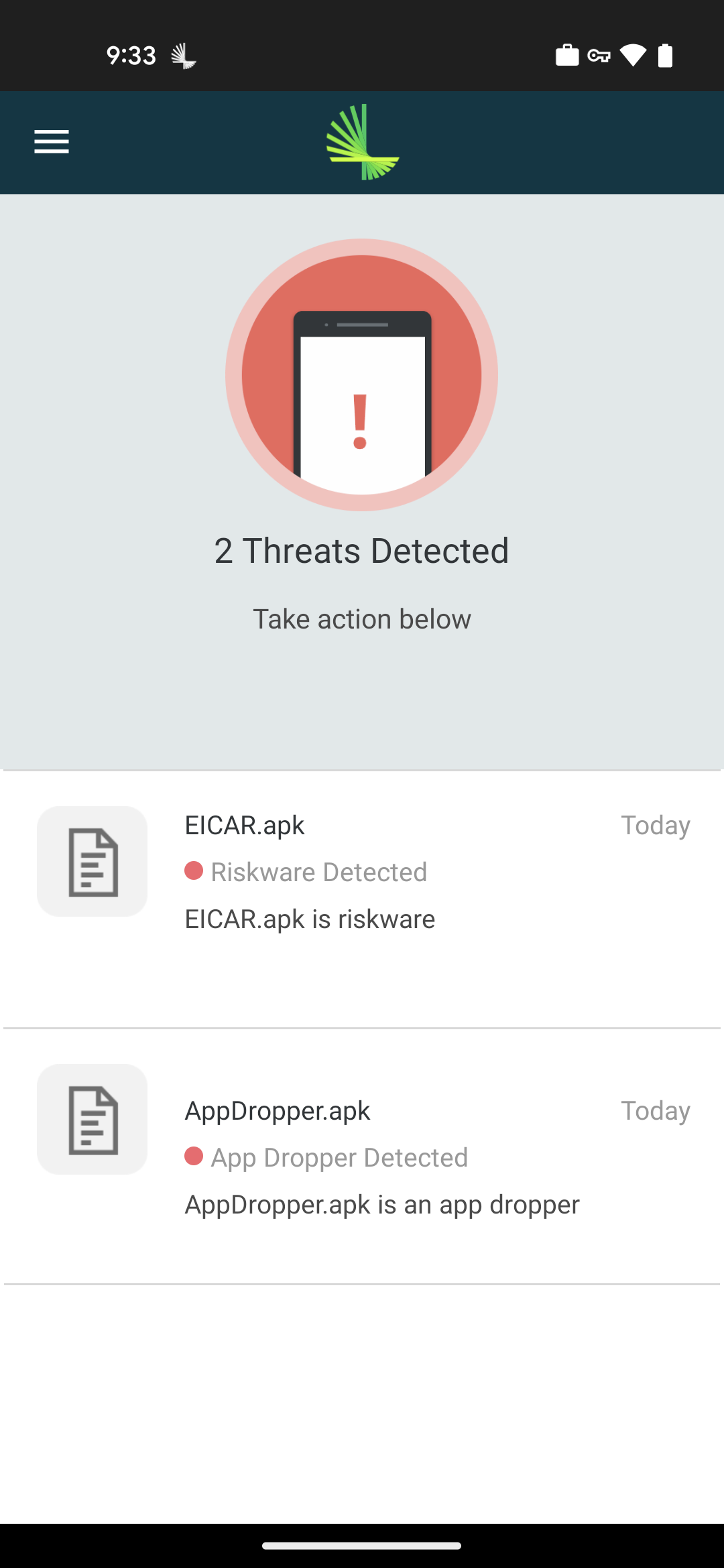This screenshot has width=724, height=1568.
Task: Open the EICAR.apk riskware threat
Action: 362,871
